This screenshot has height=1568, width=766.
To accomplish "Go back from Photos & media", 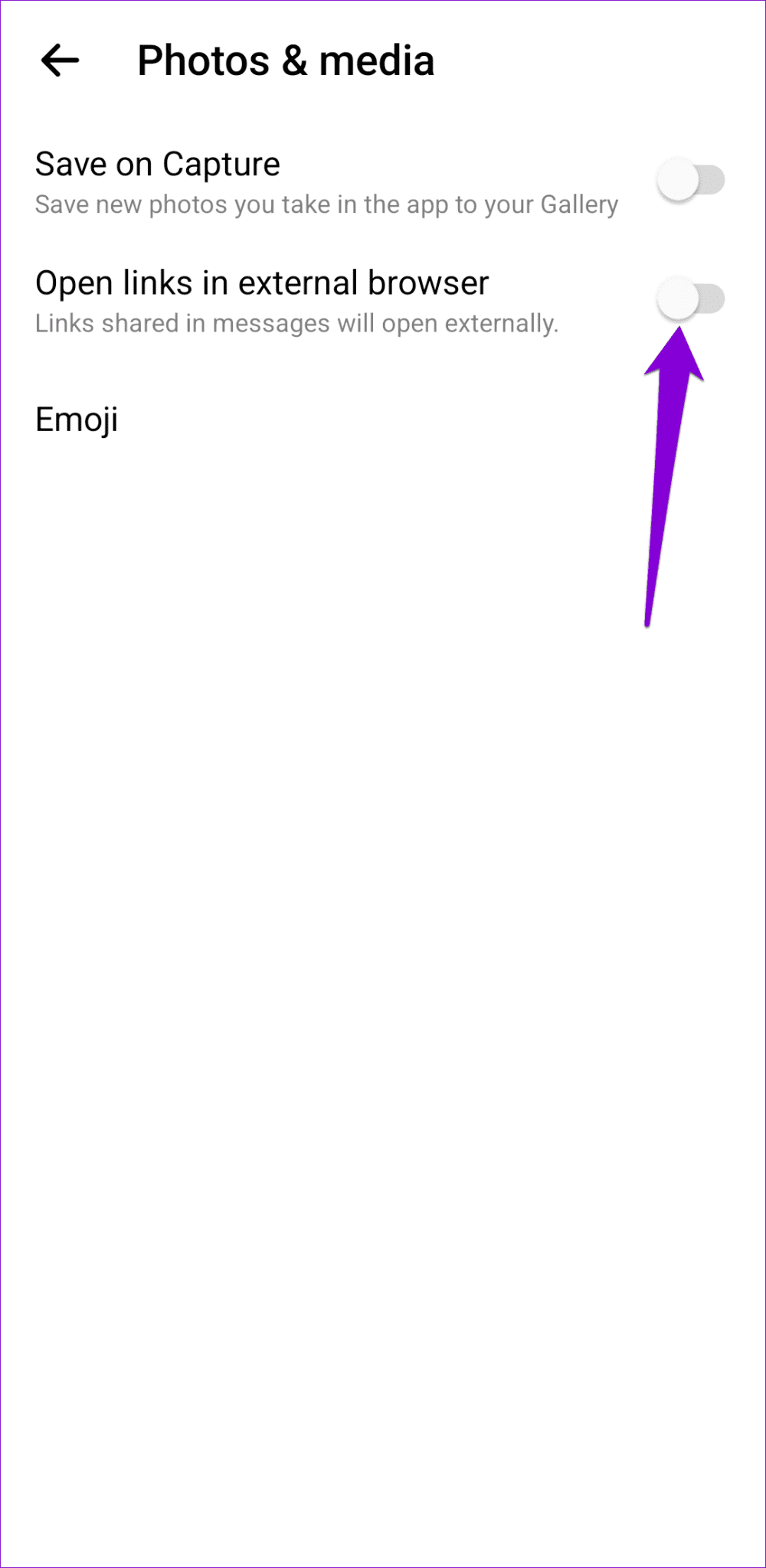I will point(60,60).
